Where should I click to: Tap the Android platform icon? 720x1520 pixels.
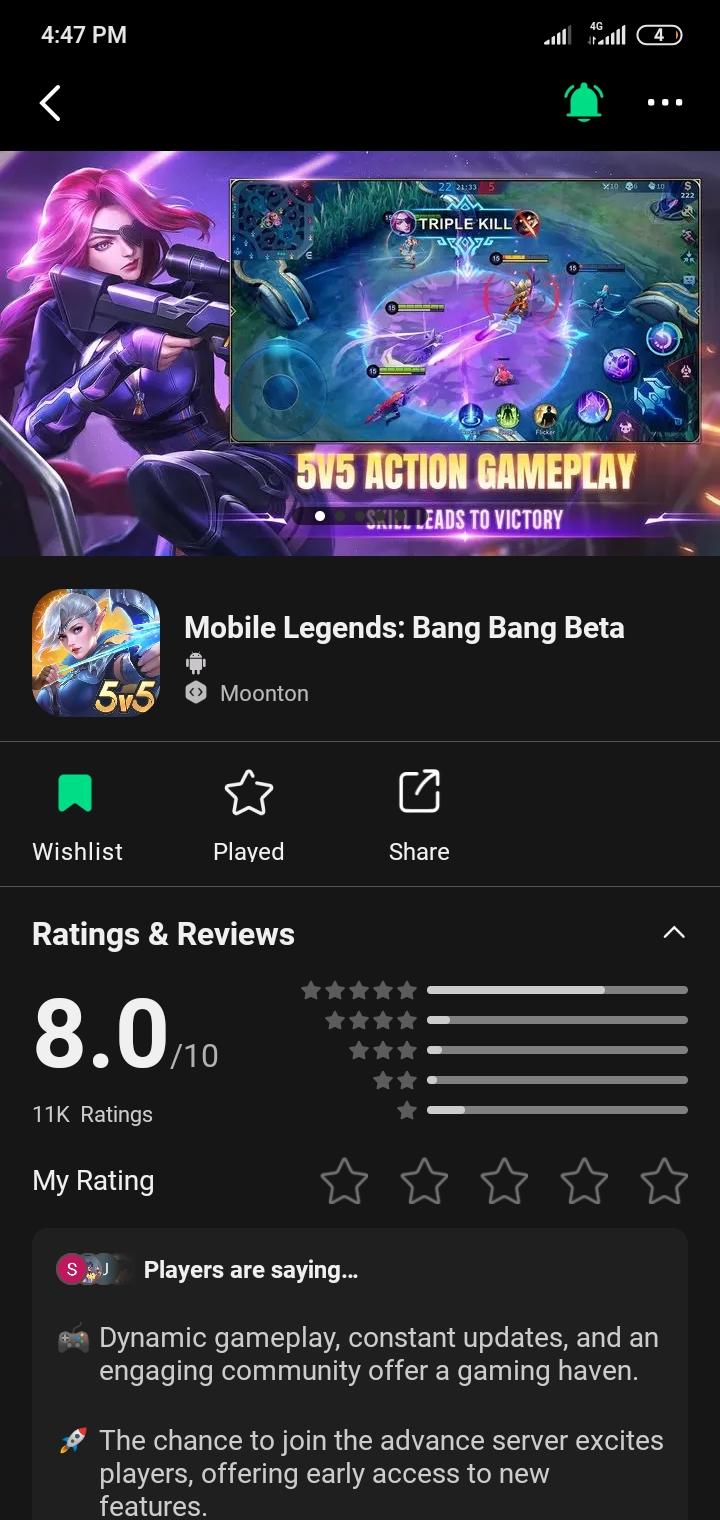pyautogui.click(x=195, y=662)
